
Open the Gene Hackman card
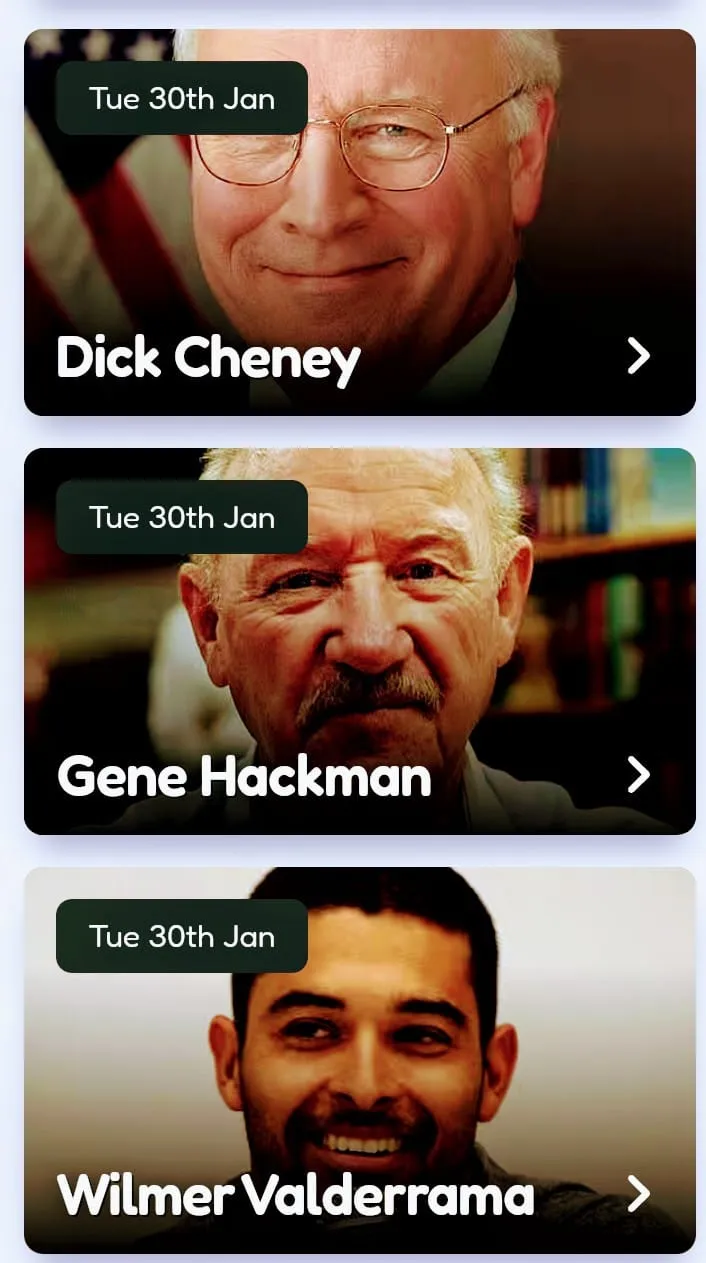point(360,641)
